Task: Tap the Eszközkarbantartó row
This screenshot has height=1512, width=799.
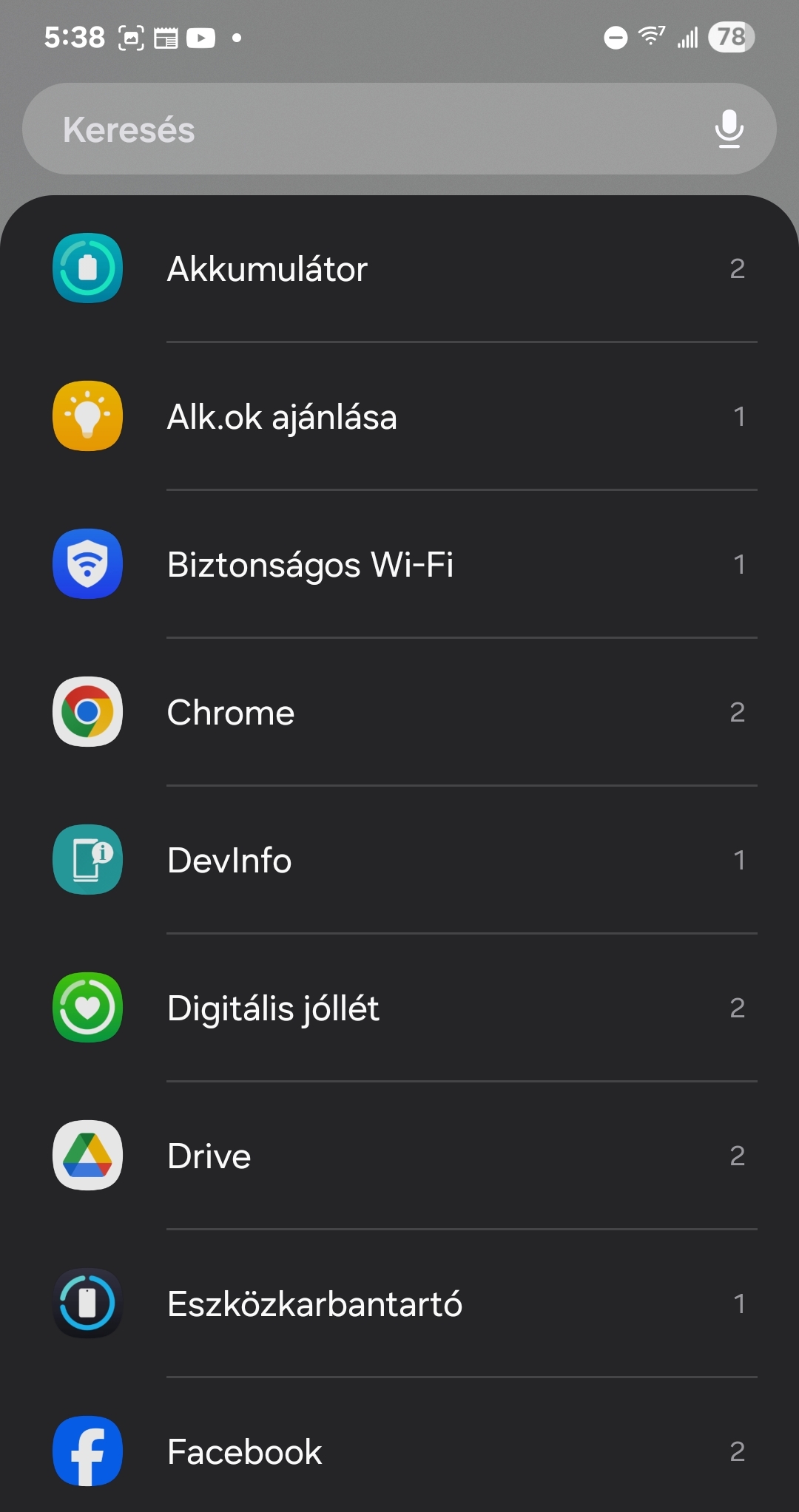Action: click(399, 1303)
